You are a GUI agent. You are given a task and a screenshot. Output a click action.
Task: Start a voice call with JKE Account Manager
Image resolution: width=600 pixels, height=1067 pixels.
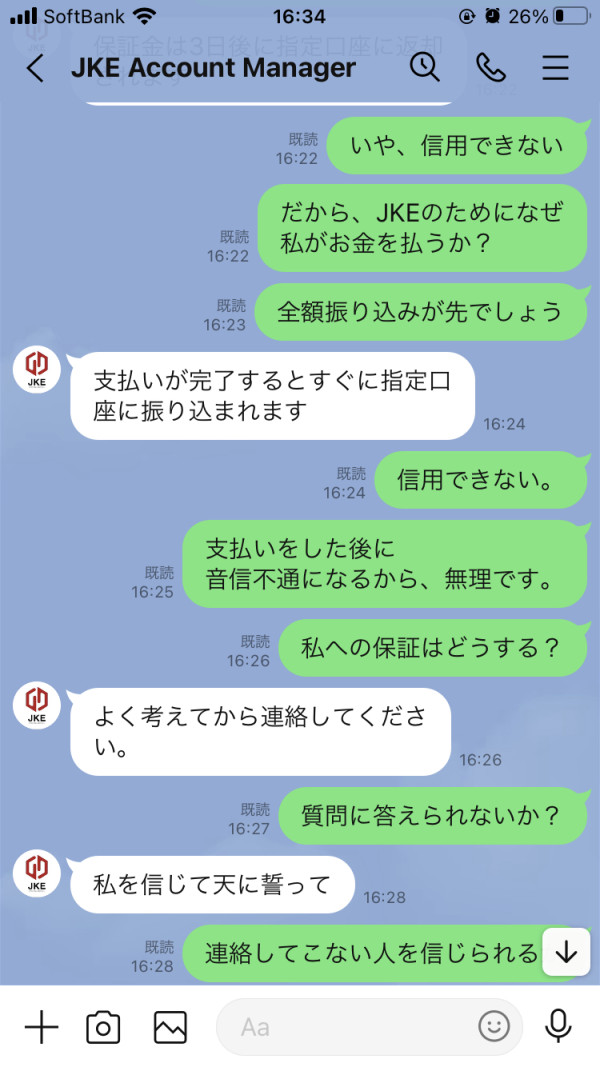(490, 67)
